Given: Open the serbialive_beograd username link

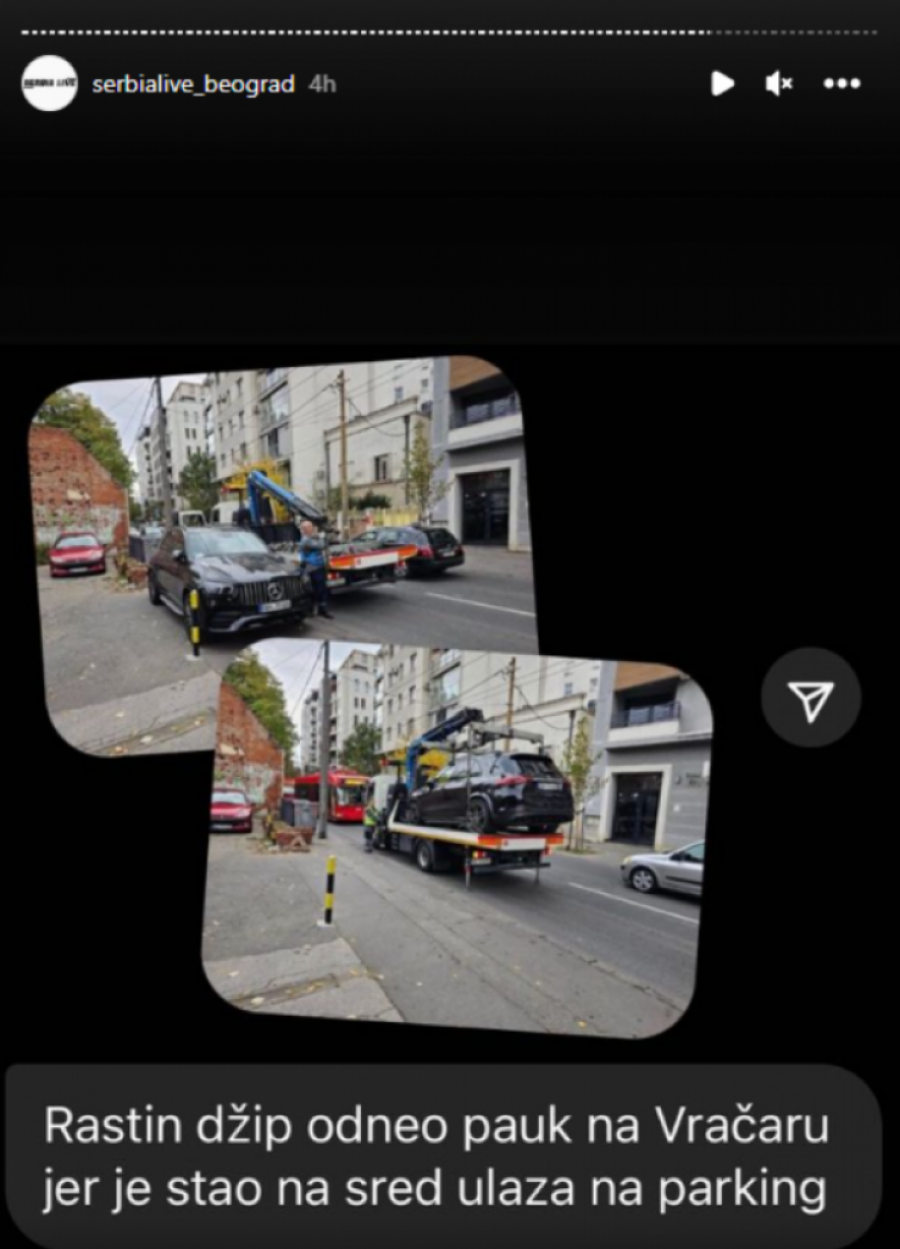Looking at the screenshot, I should pyautogui.click(x=193, y=84).
